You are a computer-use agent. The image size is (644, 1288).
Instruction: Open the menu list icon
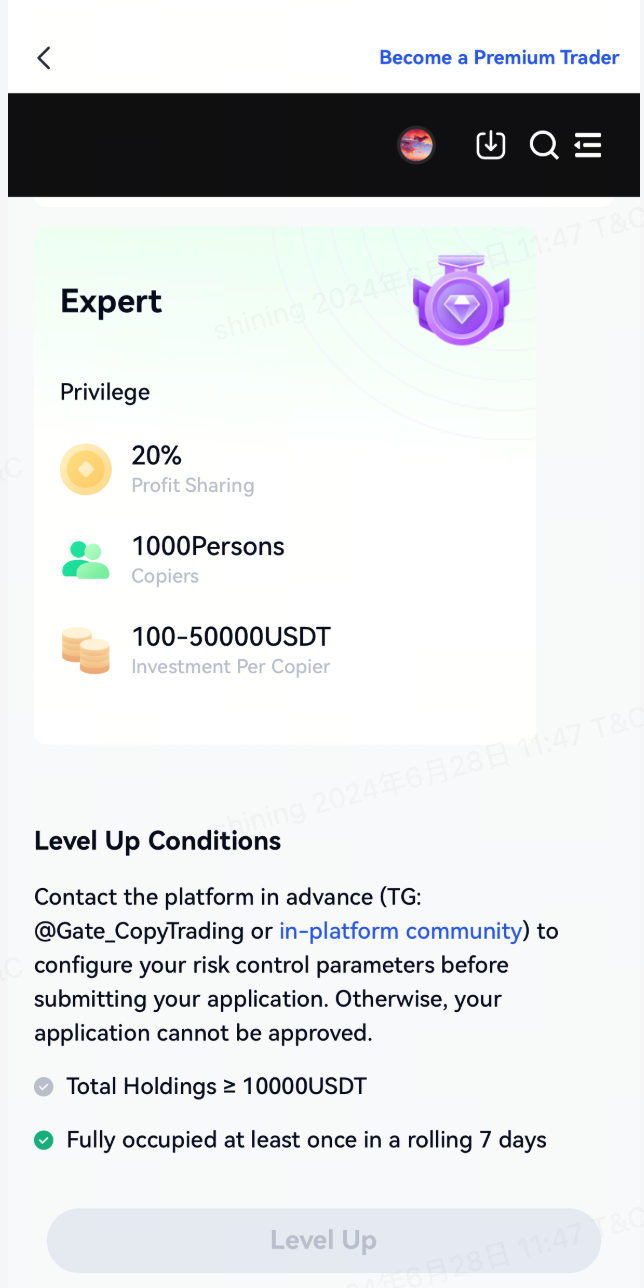point(588,145)
